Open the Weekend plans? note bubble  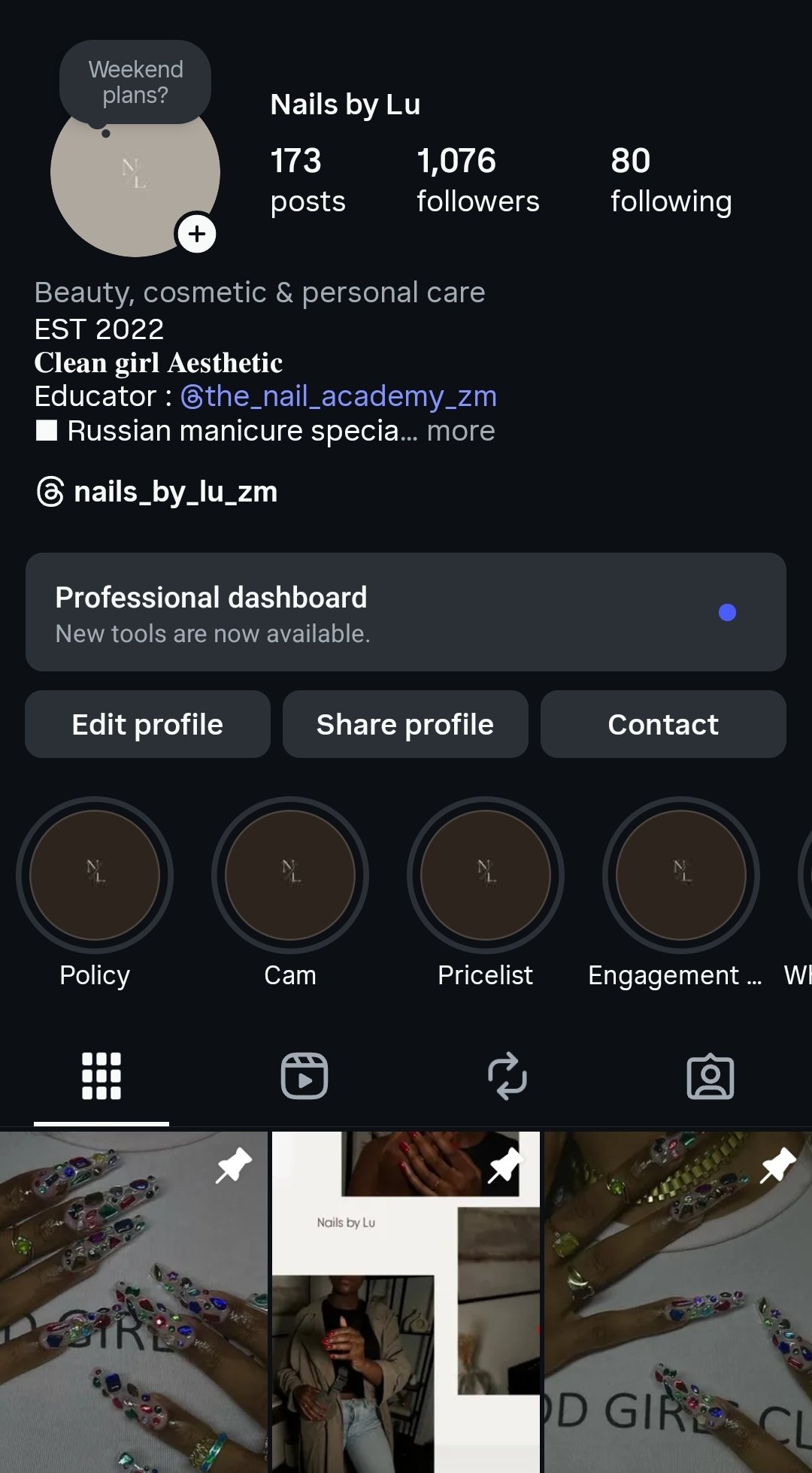[135, 83]
